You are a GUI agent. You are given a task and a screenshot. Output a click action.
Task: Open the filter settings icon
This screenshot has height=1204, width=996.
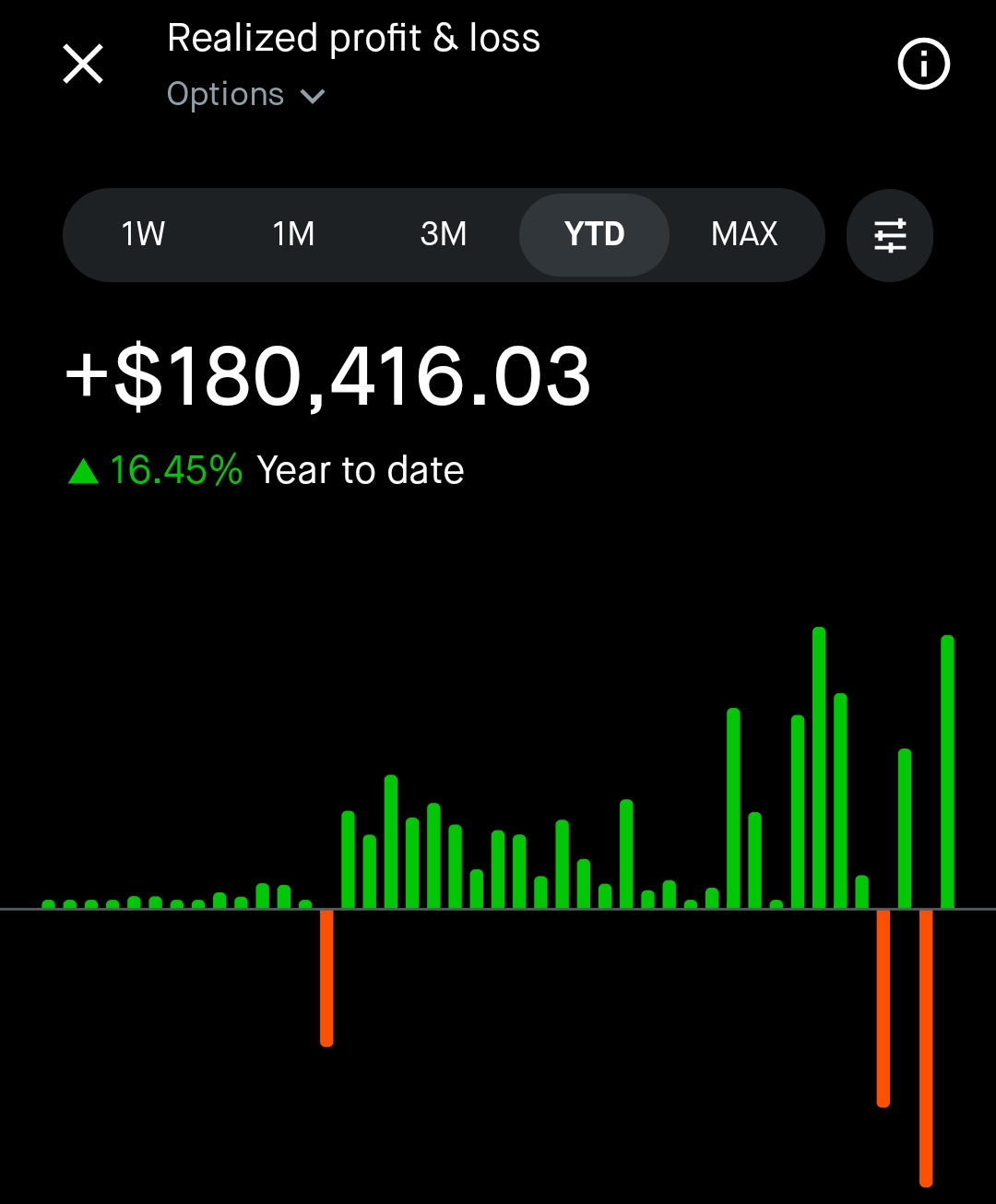[x=890, y=235]
